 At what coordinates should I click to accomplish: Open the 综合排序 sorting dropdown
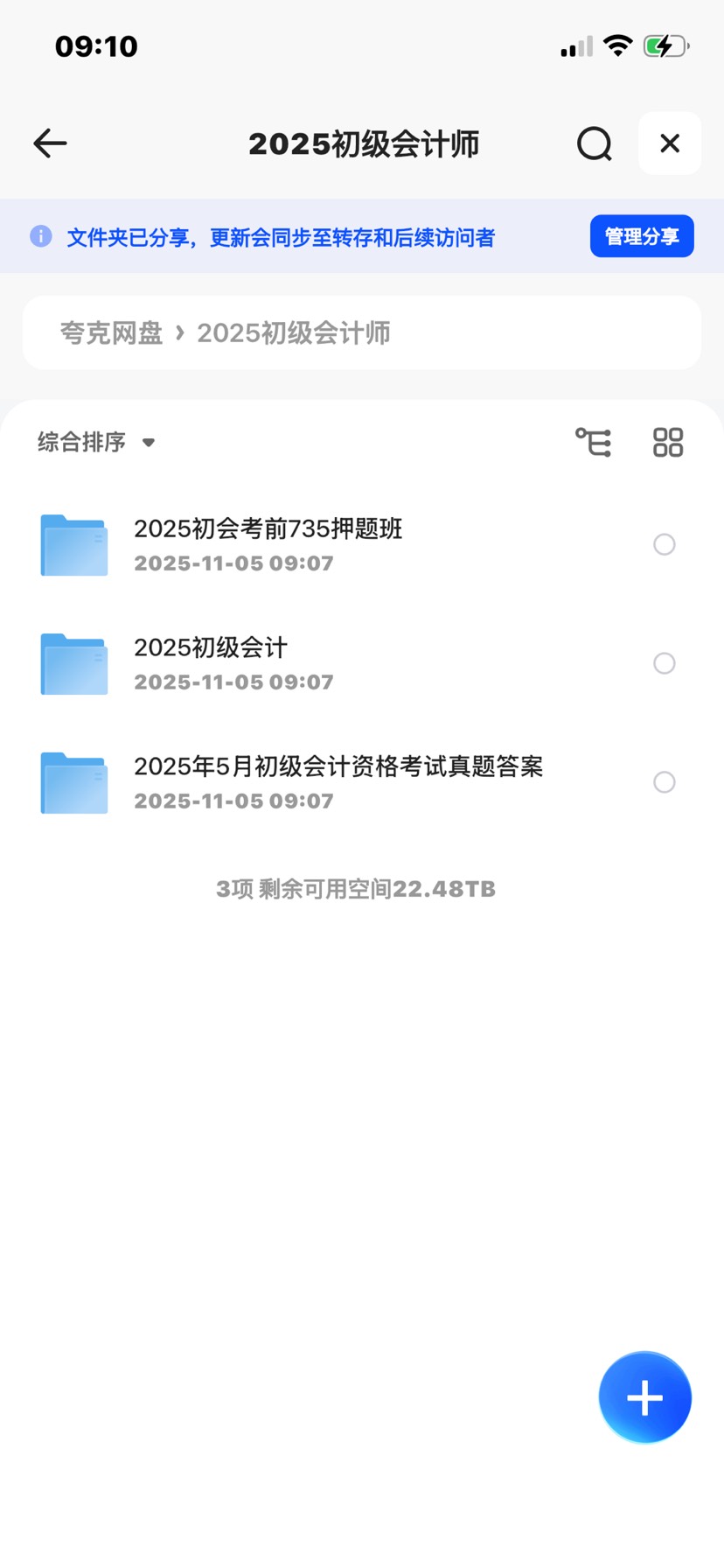(x=80, y=442)
